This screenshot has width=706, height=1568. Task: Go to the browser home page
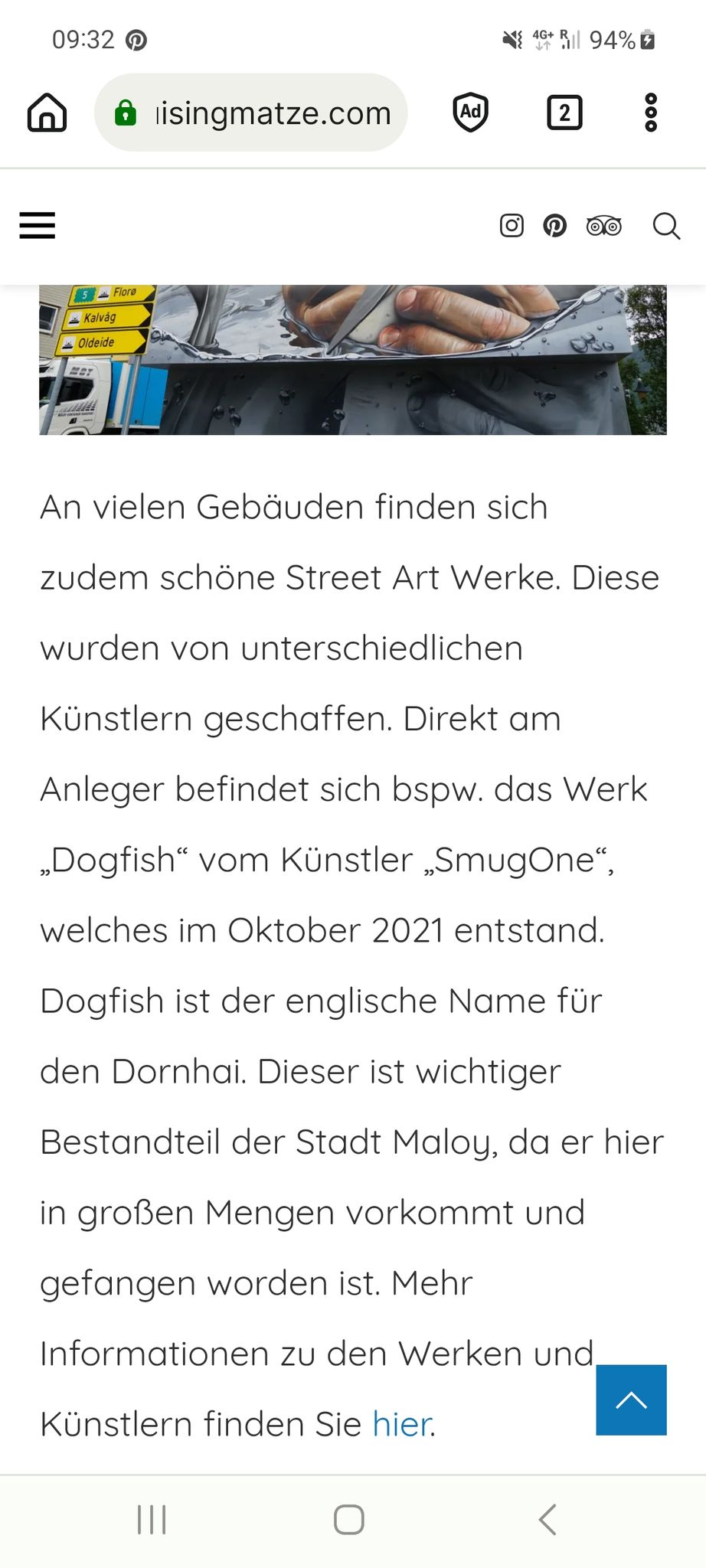pos(47,113)
